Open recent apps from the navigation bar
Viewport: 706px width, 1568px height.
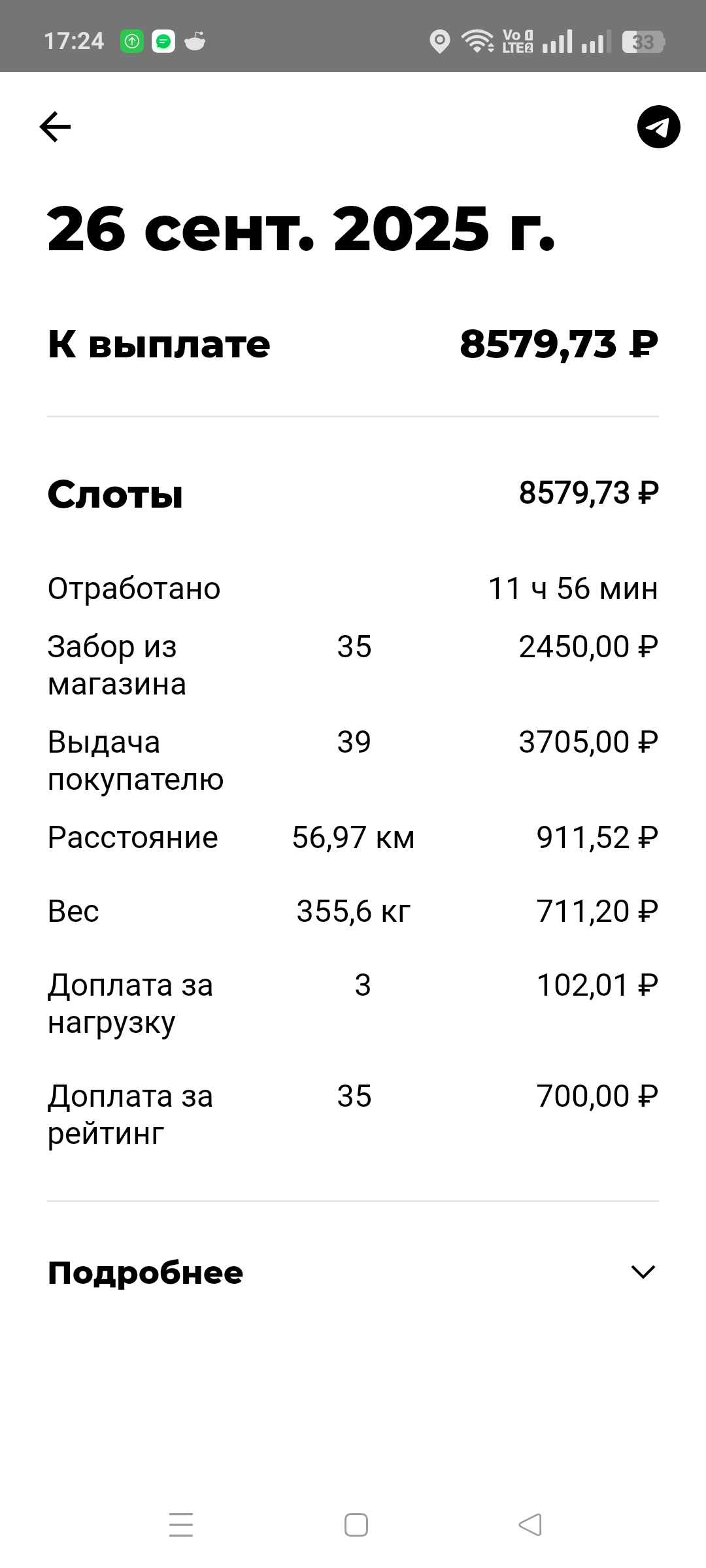(181, 1526)
